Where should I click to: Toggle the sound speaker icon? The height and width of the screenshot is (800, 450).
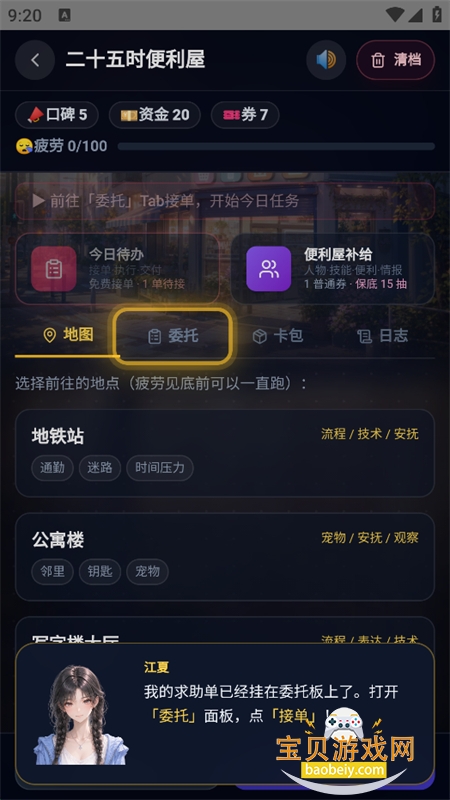click(326, 60)
